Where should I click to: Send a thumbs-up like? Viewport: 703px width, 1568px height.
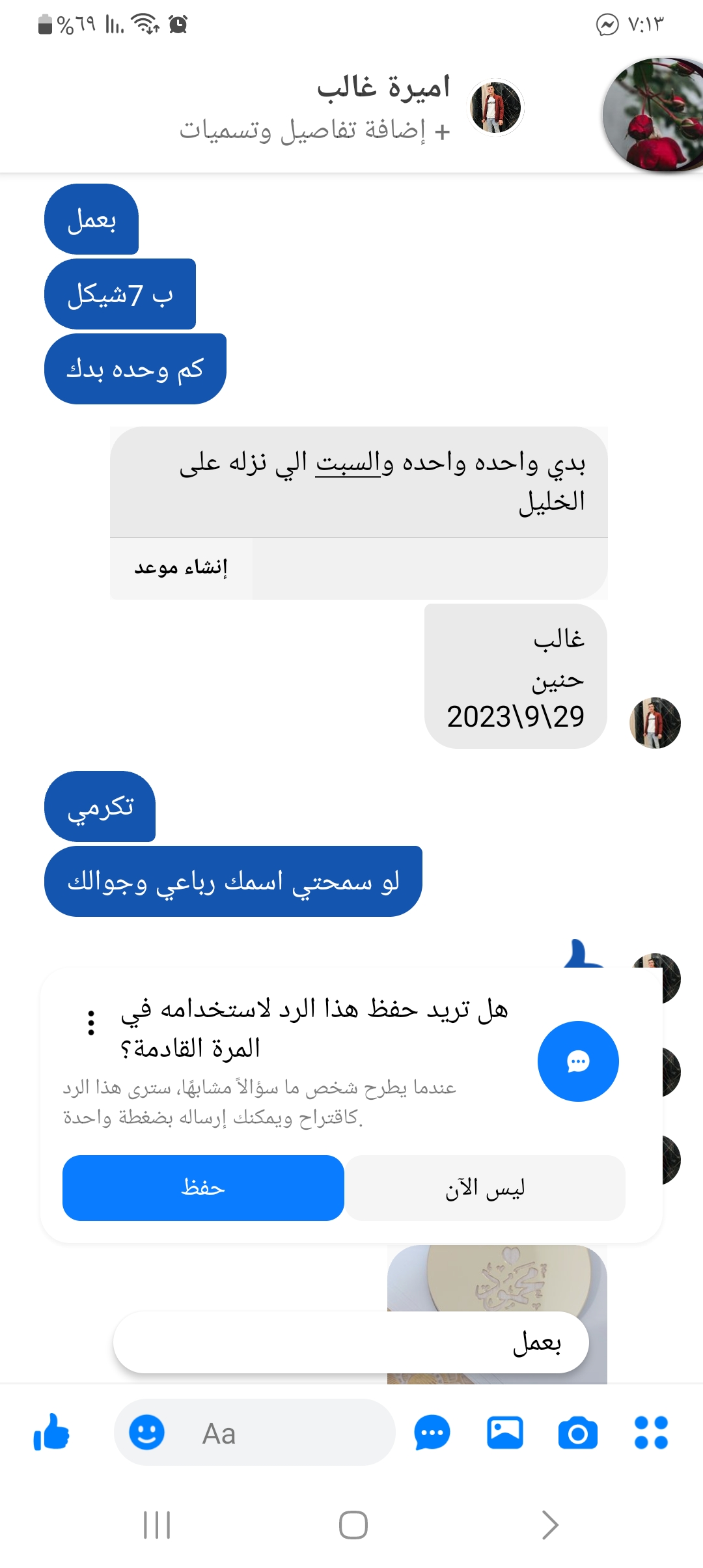[51, 1433]
